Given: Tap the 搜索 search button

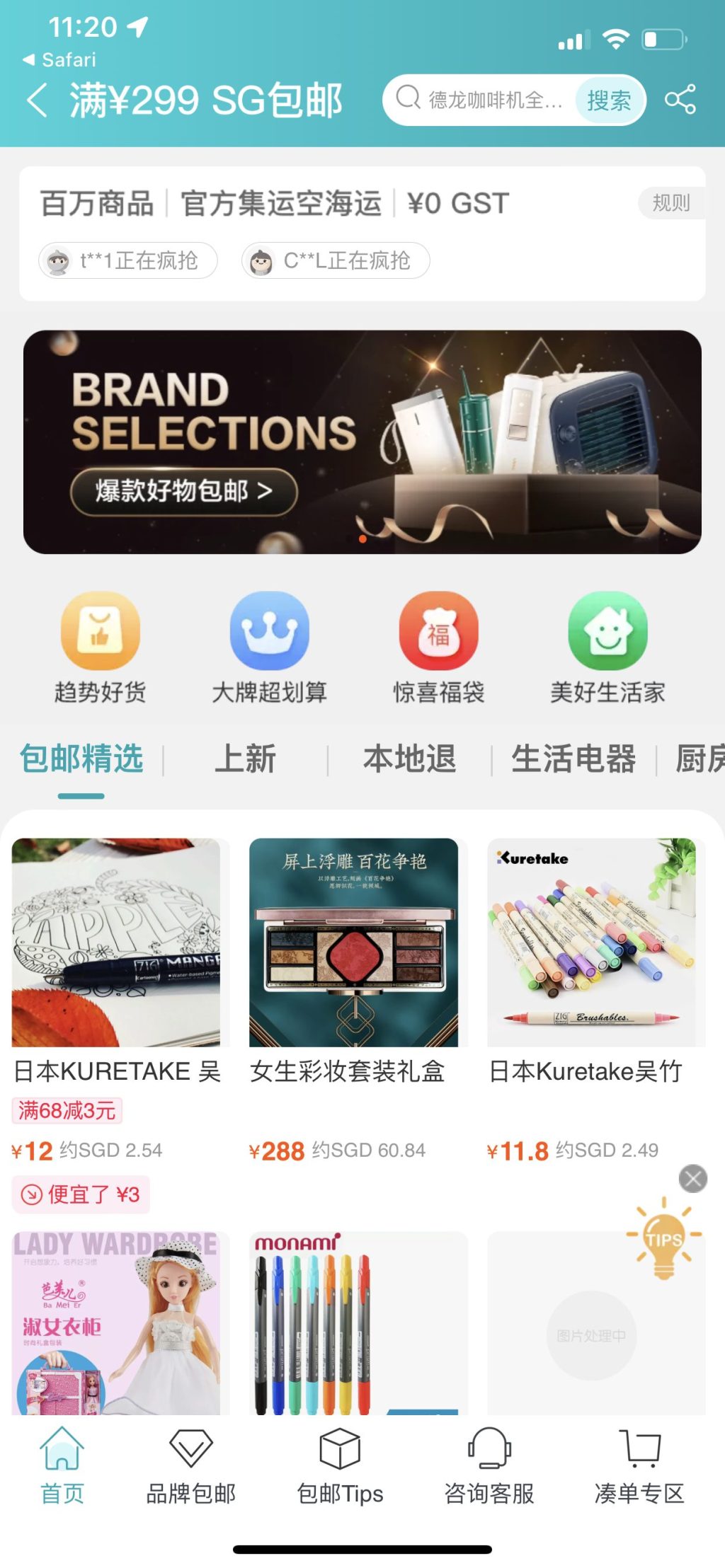Looking at the screenshot, I should tap(609, 100).
